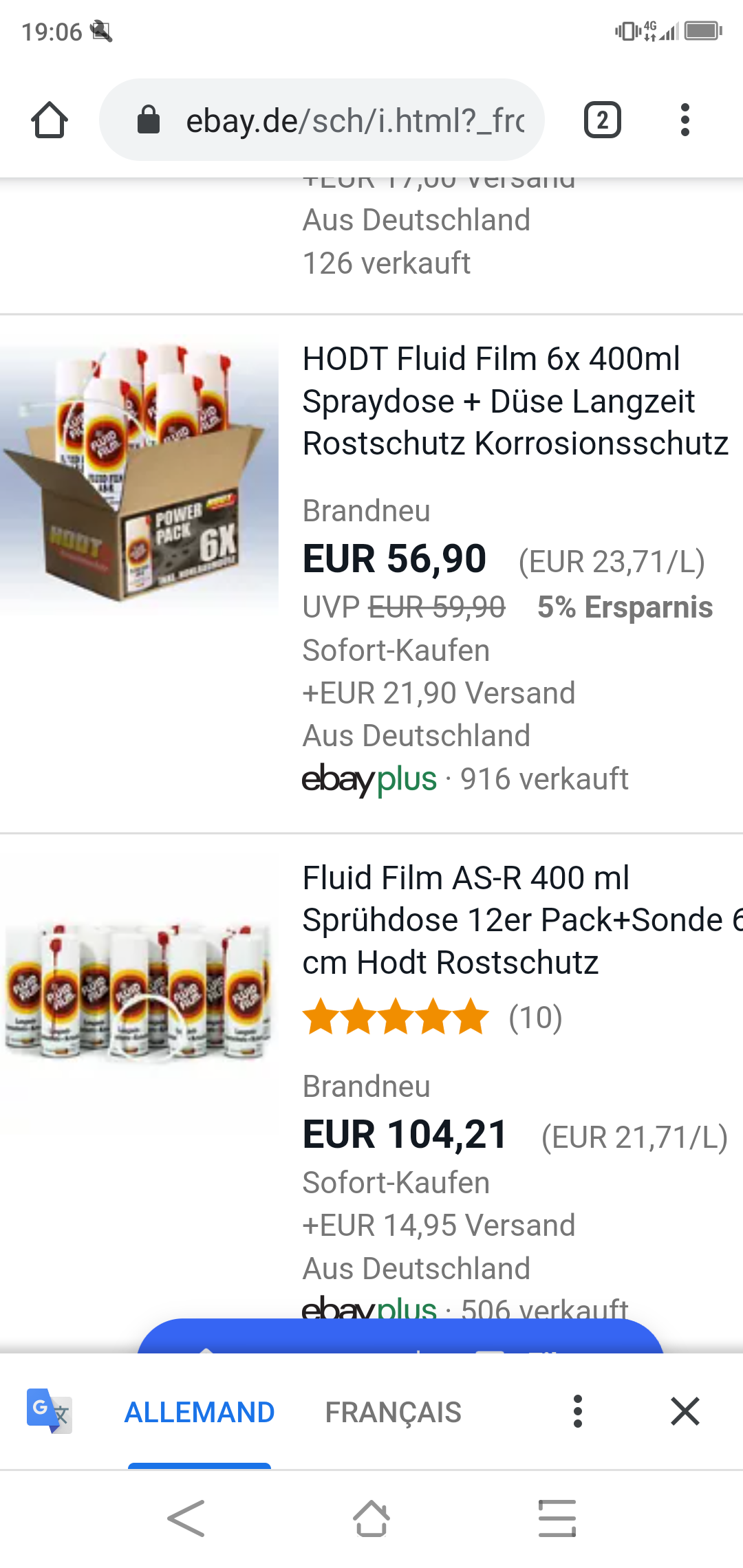The image size is (743, 1568).
Task: Open recent apps from the navigation bar
Action: tap(557, 1518)
